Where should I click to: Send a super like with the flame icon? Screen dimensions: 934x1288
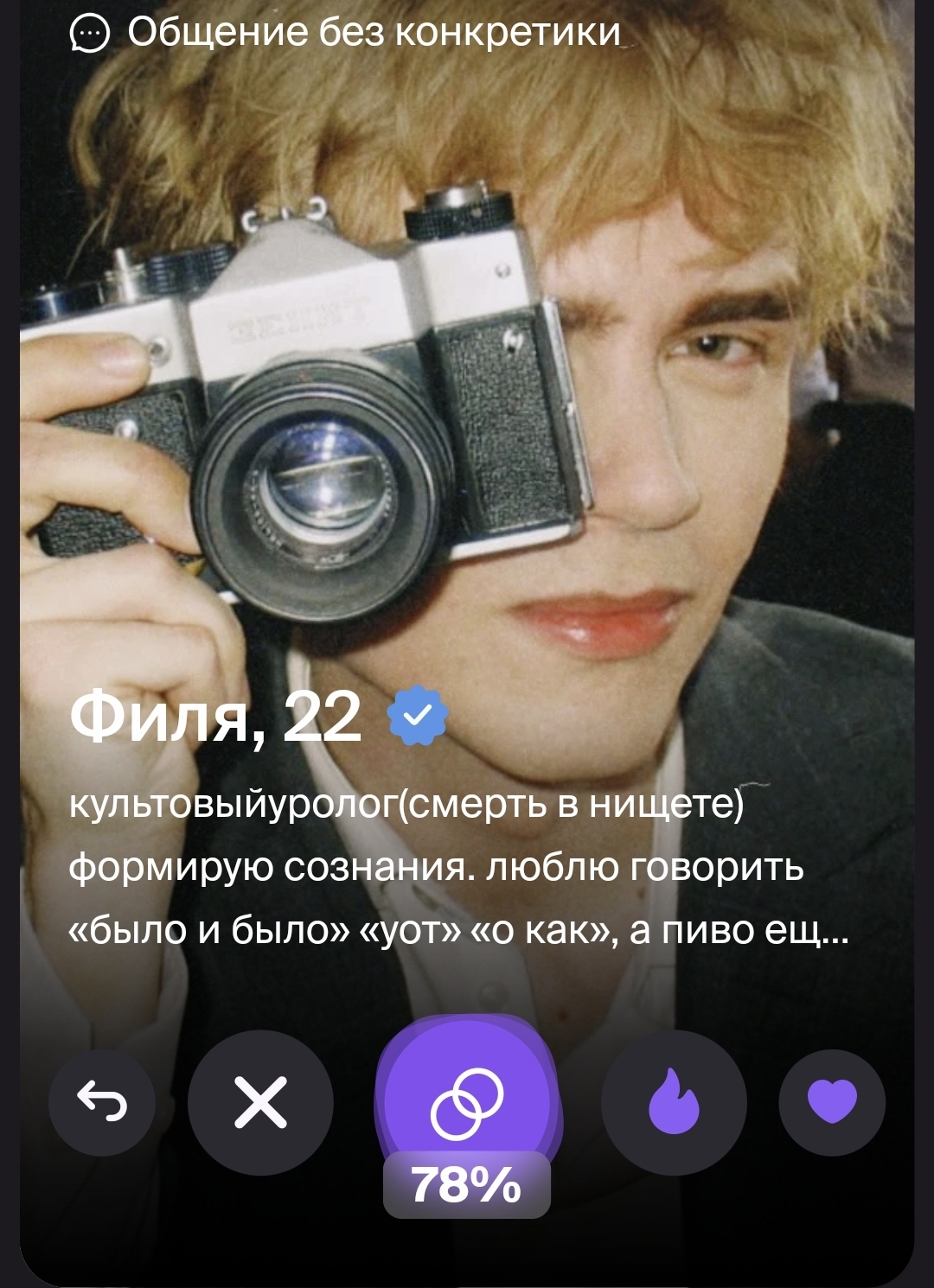click(x=674, y=1103)
